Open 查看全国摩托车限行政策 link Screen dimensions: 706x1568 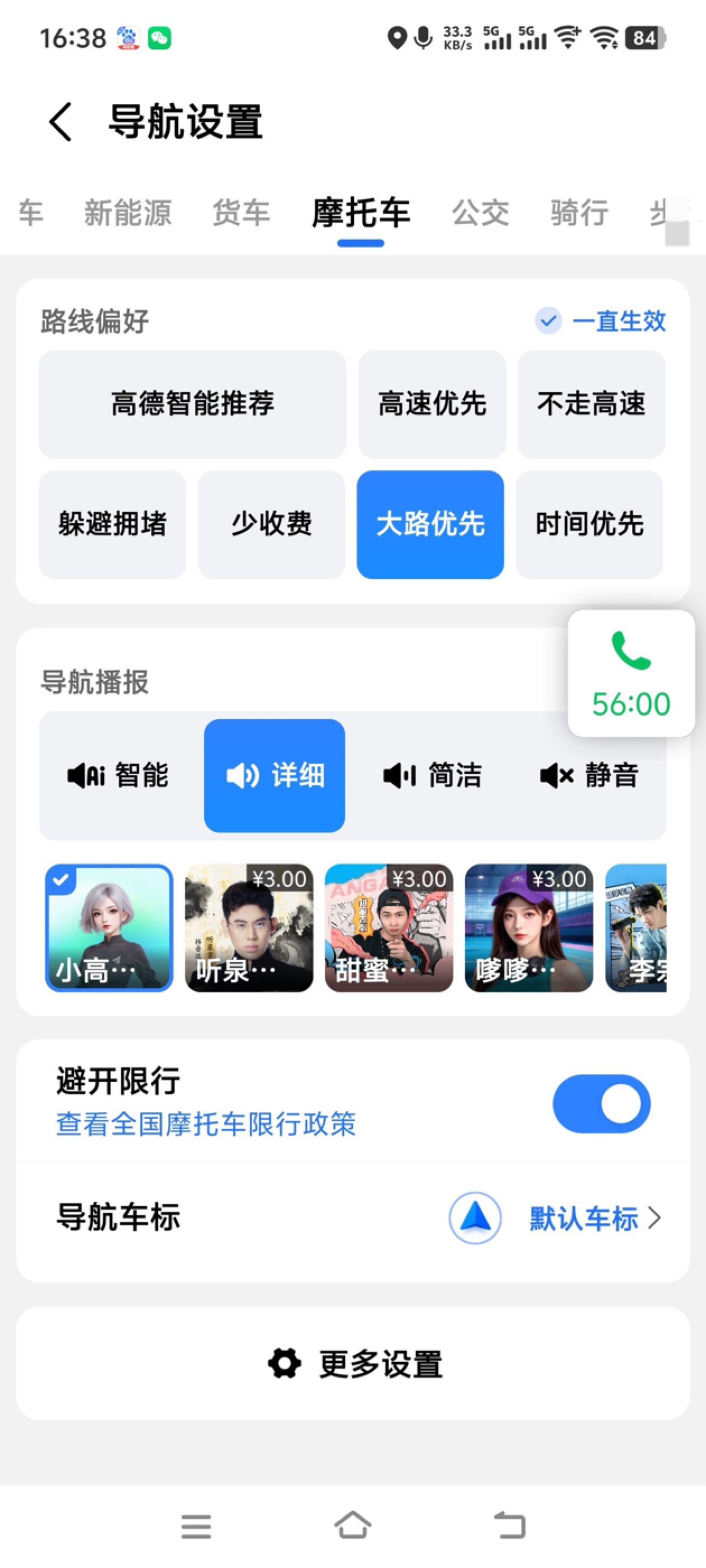(x=206, y=1124)
